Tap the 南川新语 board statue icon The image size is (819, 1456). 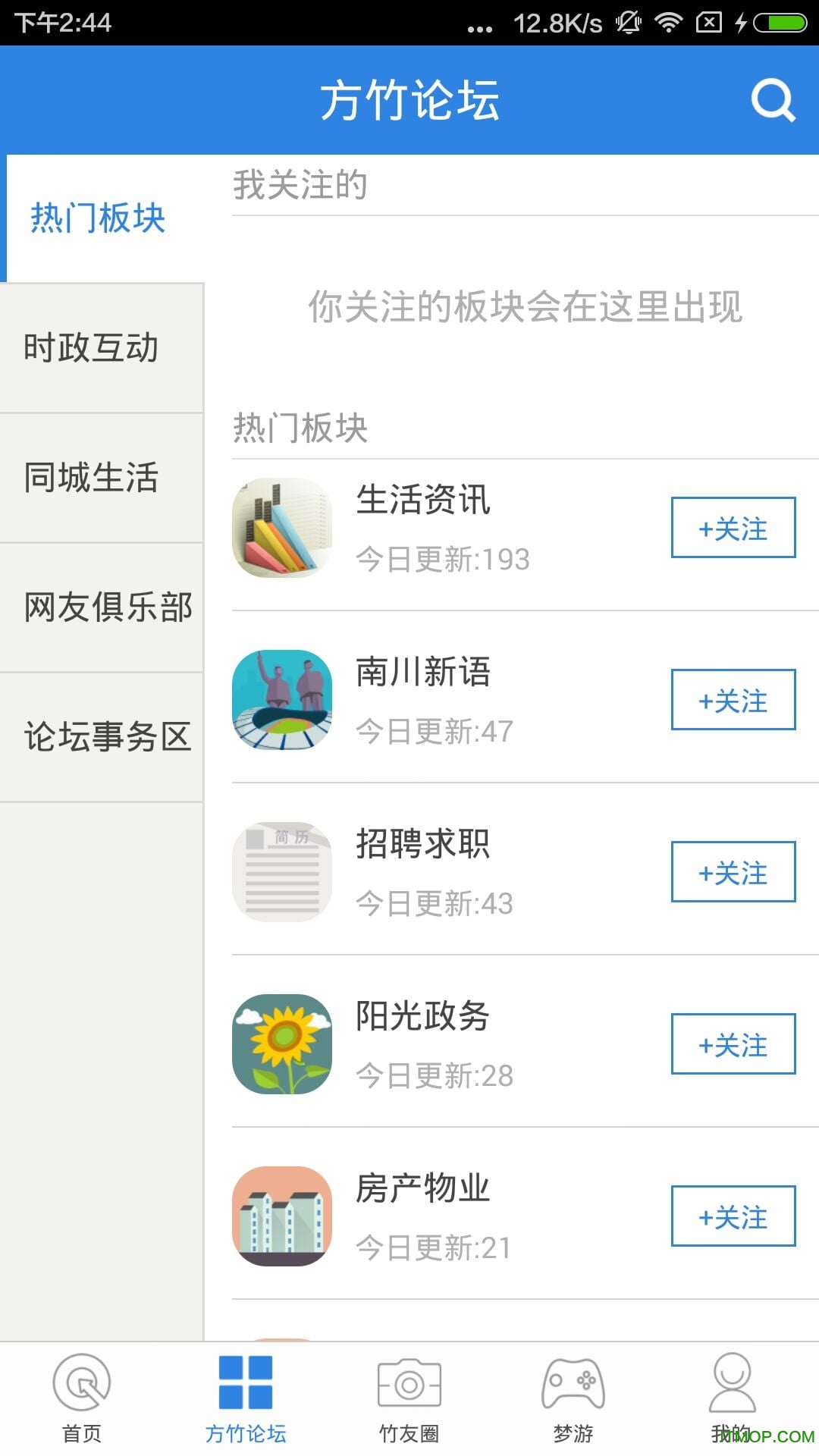[282, 701]
